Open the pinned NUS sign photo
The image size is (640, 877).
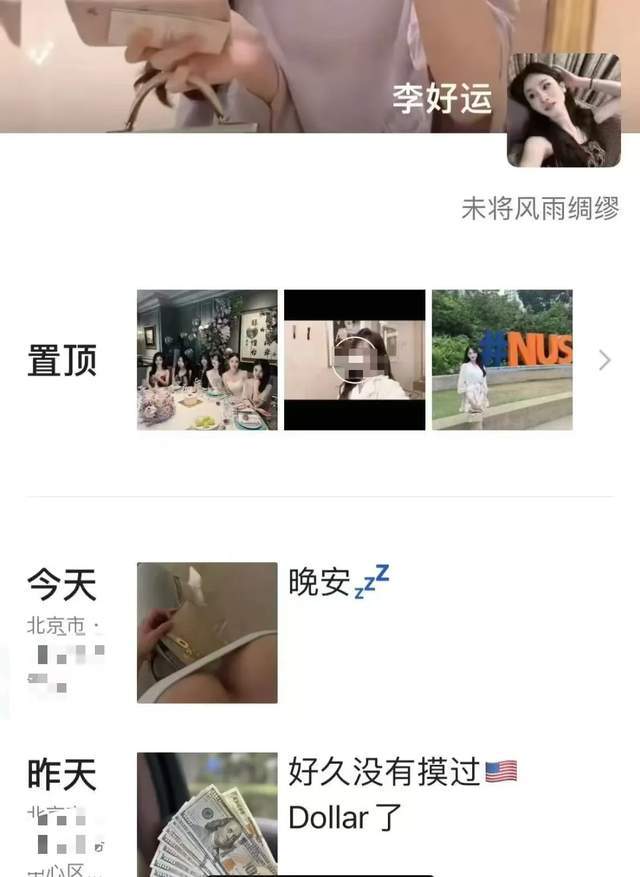(502, 360)
